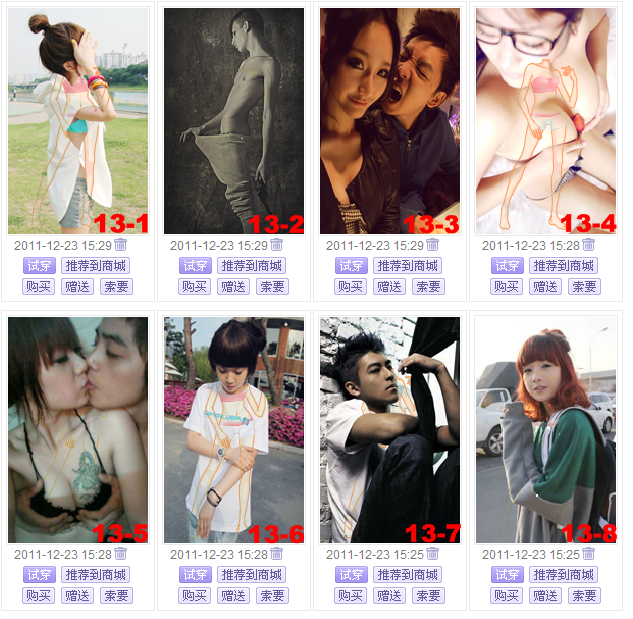Tap 购买 under item 13-7
This screenshot has height=619, width=633.
pyautogui.click(x=351, y=596)
